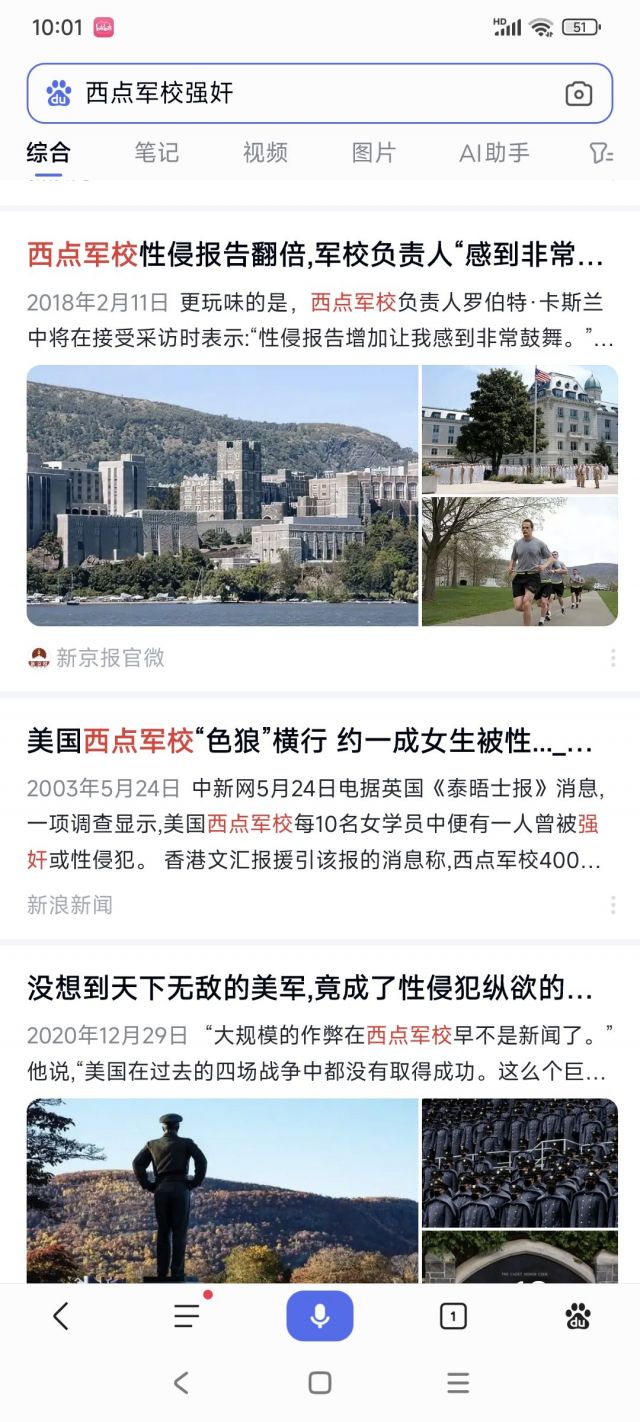Open the search filter icon
This screenshot has height=1422, width=640.
[x=600, y=153]
